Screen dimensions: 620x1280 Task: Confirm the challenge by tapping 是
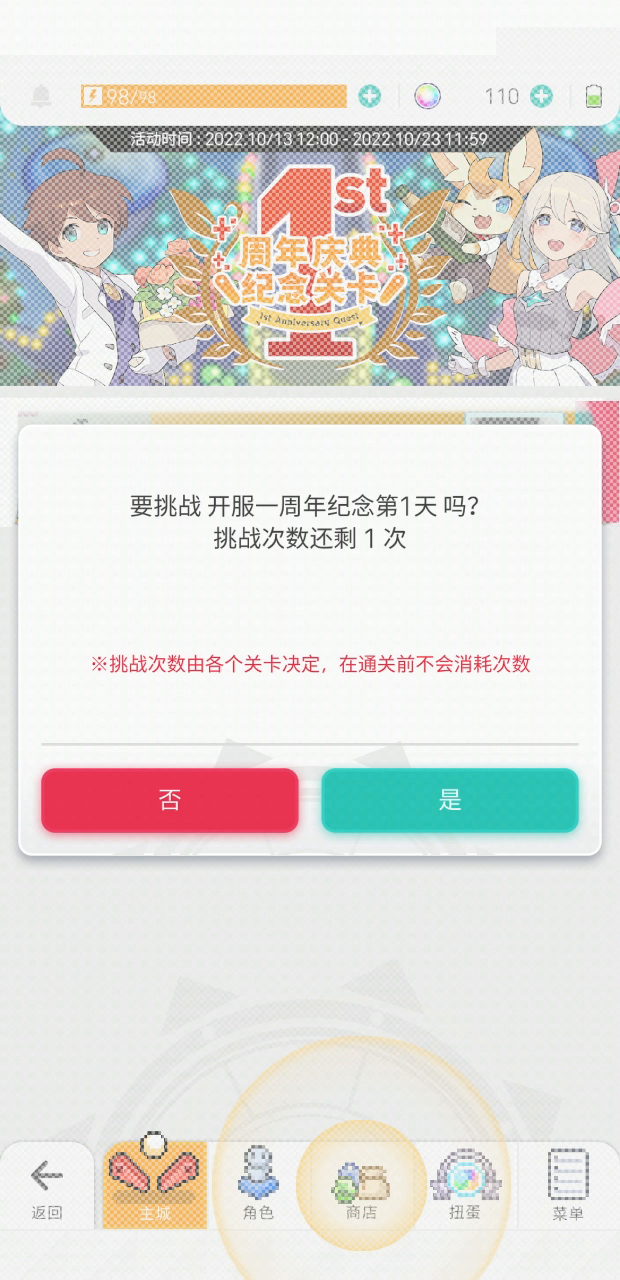click(x=450, y=800)
